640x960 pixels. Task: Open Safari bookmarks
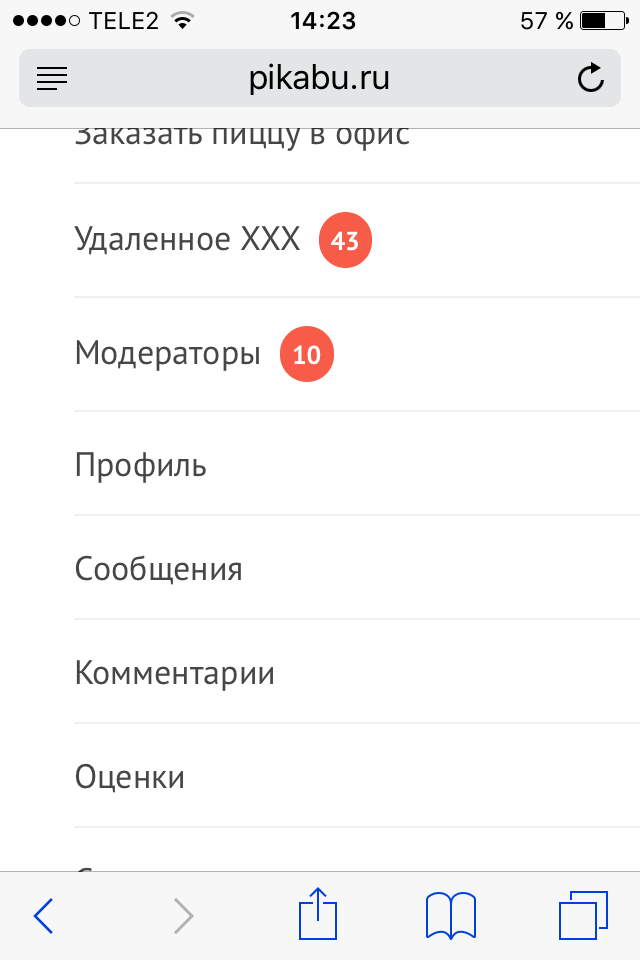point(451,915)
